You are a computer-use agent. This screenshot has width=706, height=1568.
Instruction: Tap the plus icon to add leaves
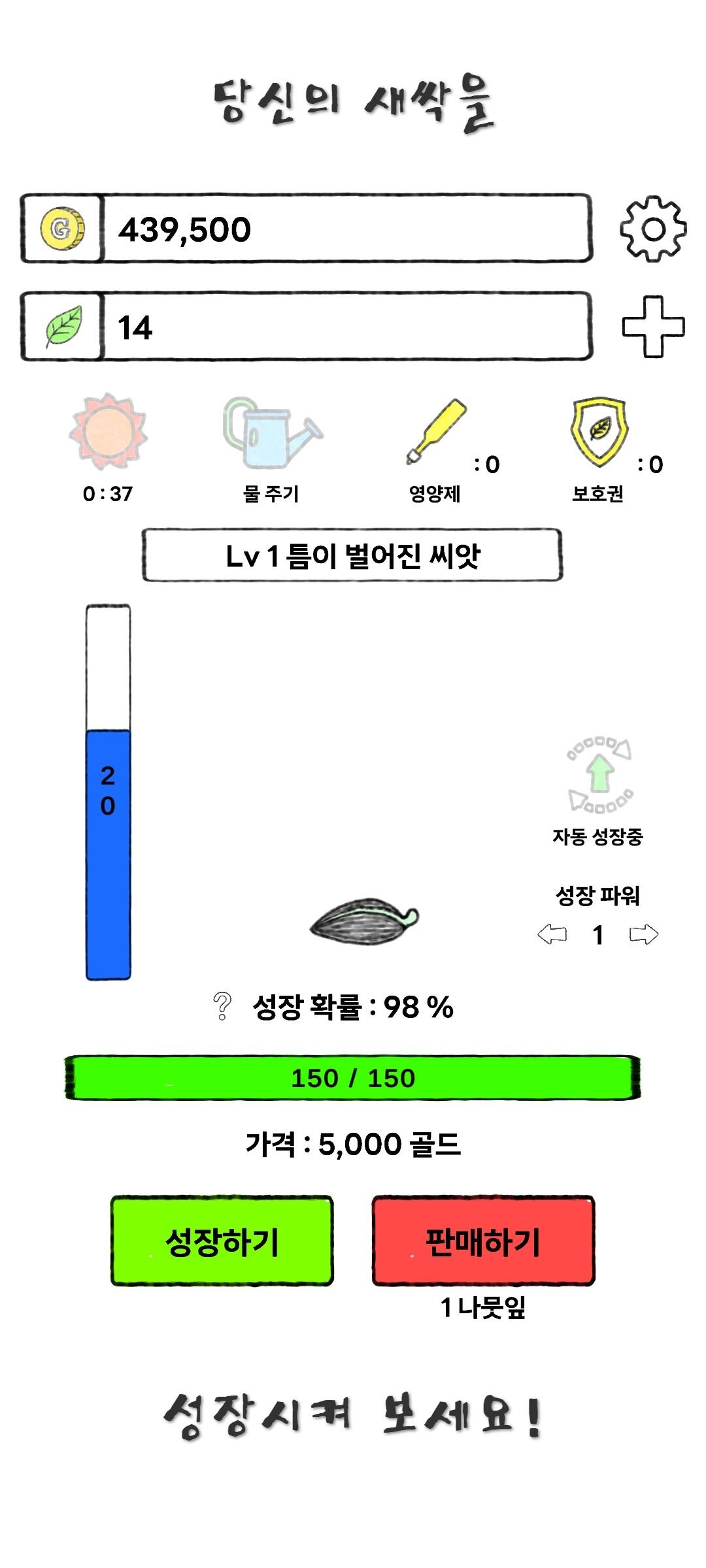(653, 327)
